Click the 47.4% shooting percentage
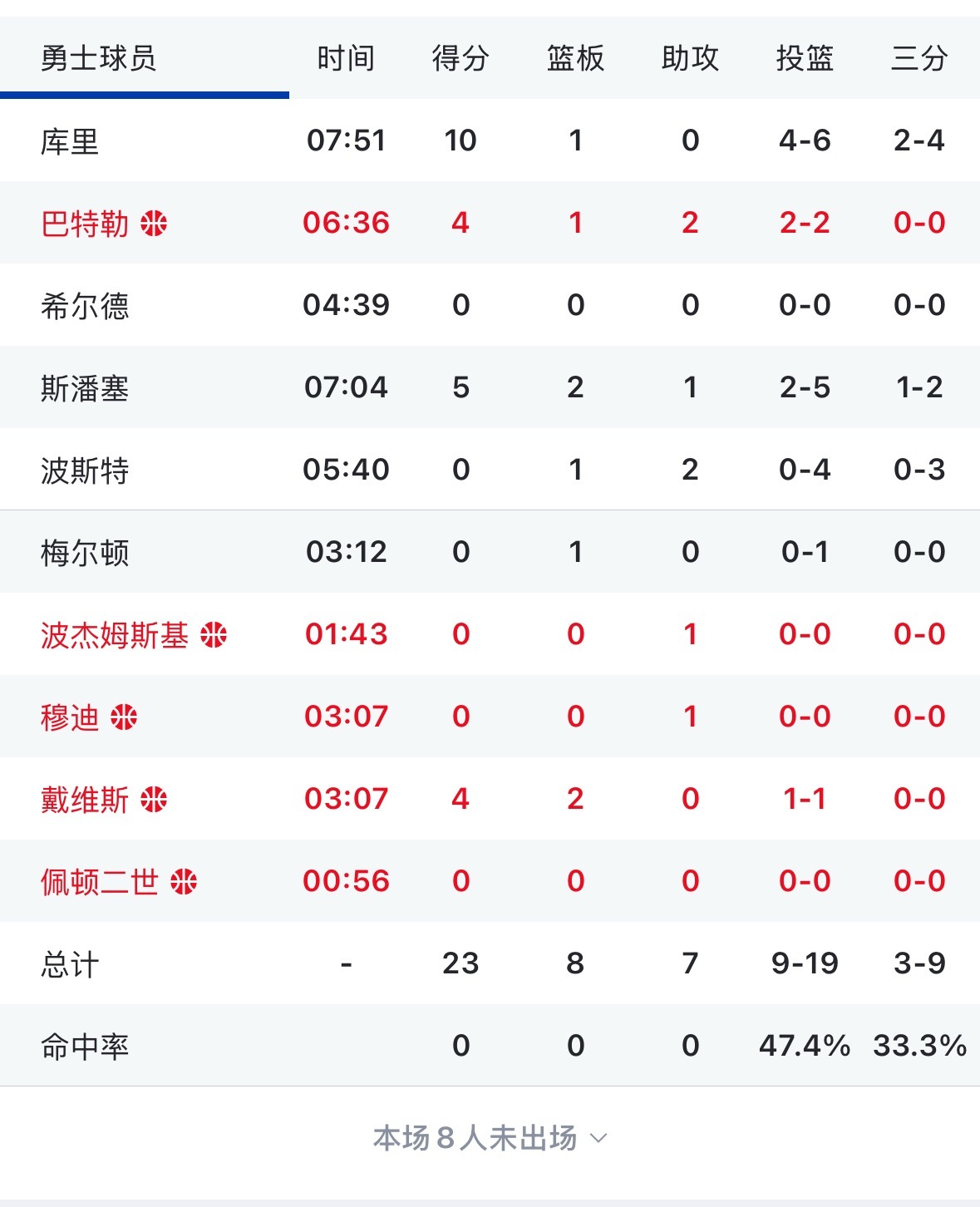980x1207 pixels. point(805,1044)
